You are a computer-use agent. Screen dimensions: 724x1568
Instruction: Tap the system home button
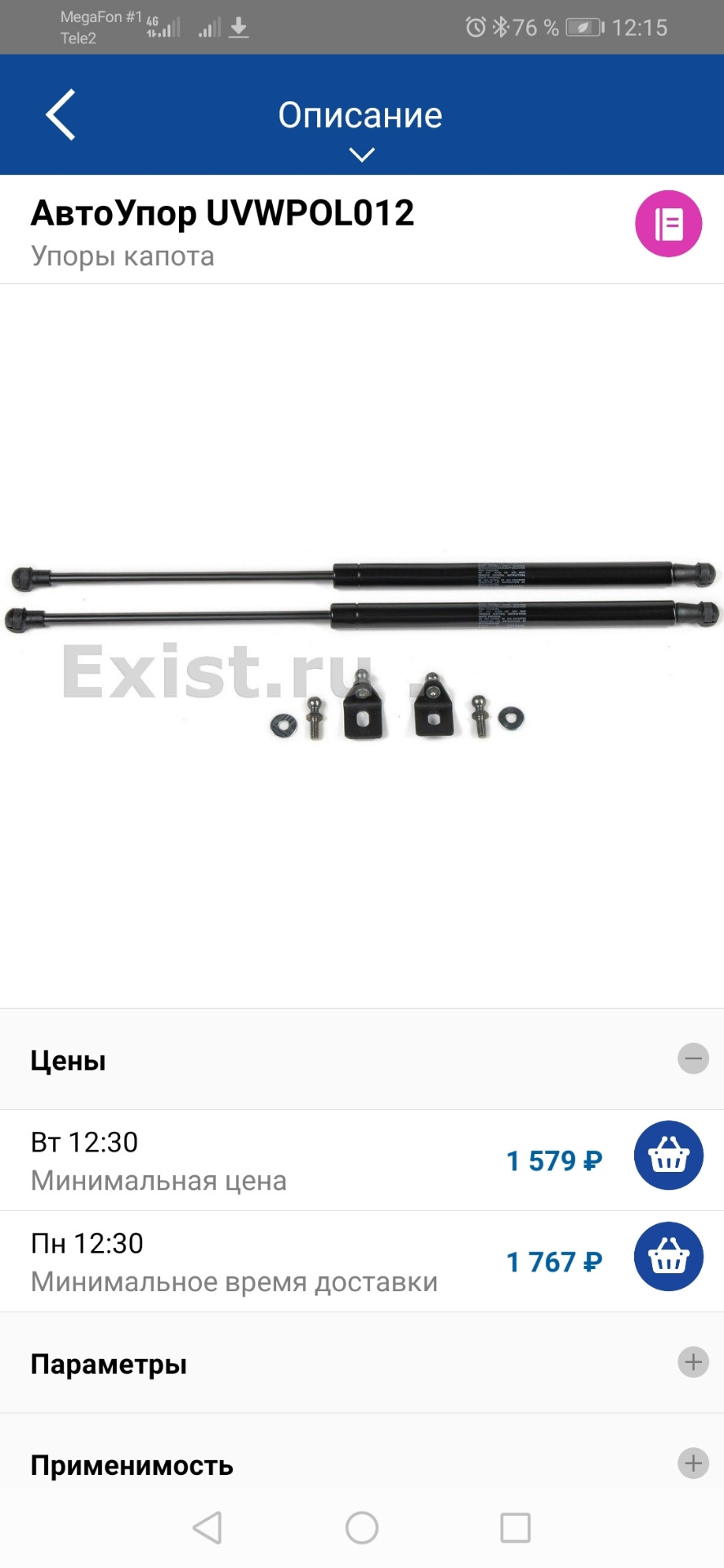[362, 1527]
